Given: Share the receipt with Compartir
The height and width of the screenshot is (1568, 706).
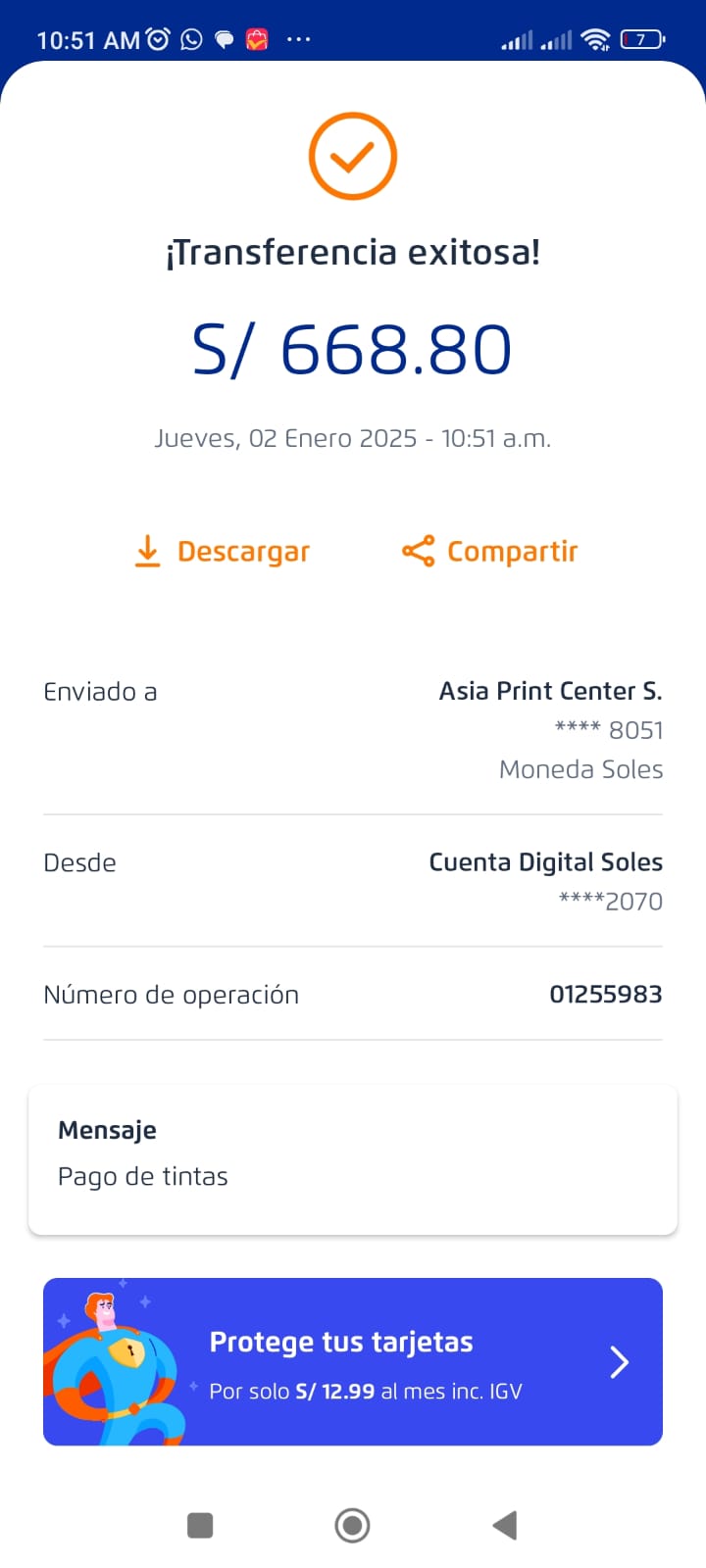Looking at the screenshot, I should pyautogui.click(x=489, y=552).
